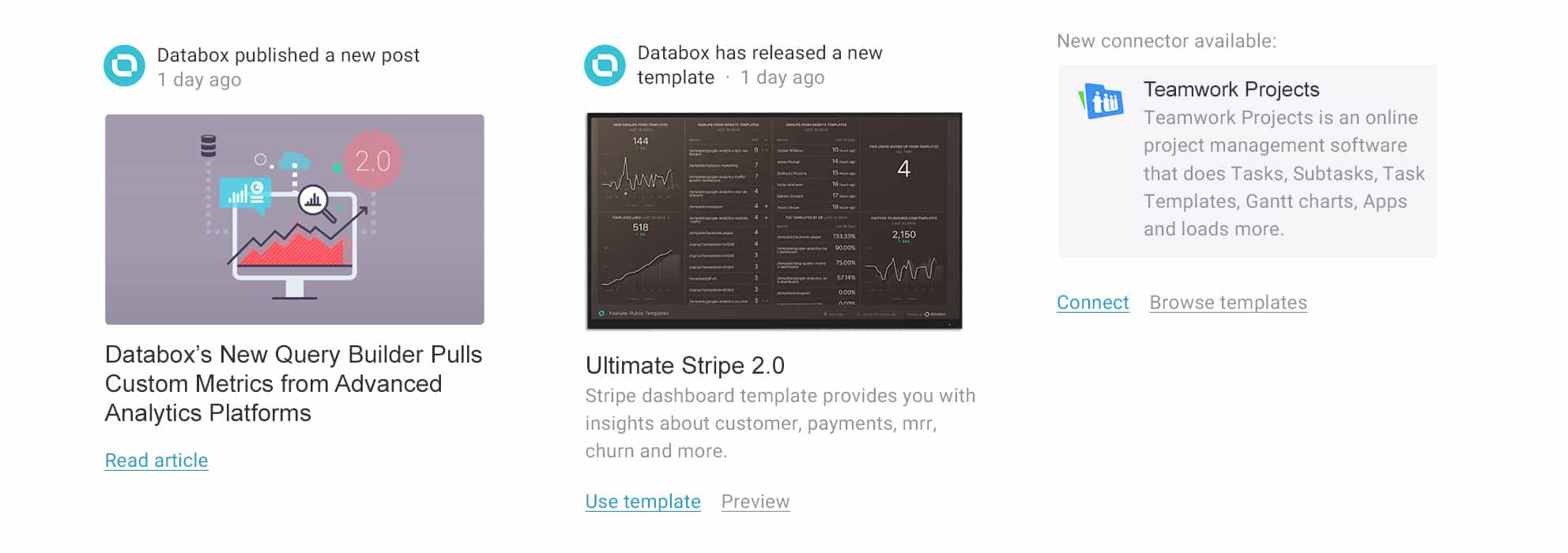
Task: Open the Read article link
Action: pyautogui.click(x=156, y=461)
